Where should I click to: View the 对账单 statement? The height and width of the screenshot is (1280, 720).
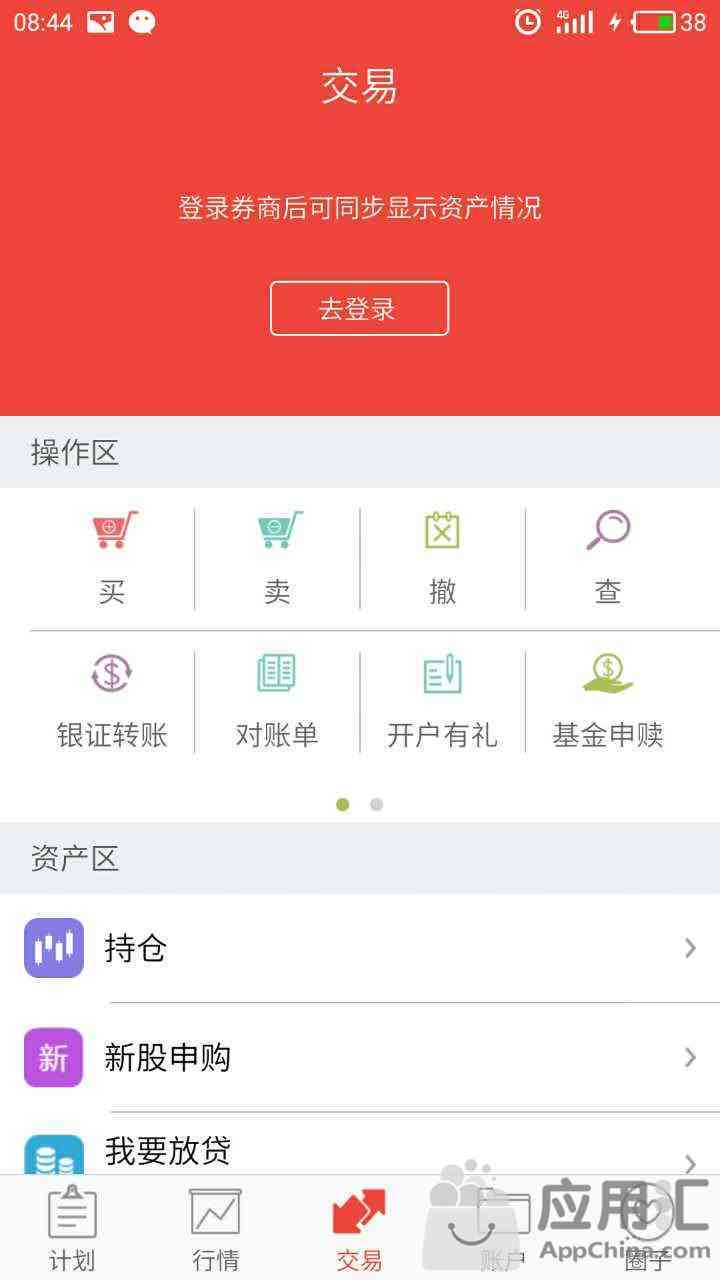278,702
